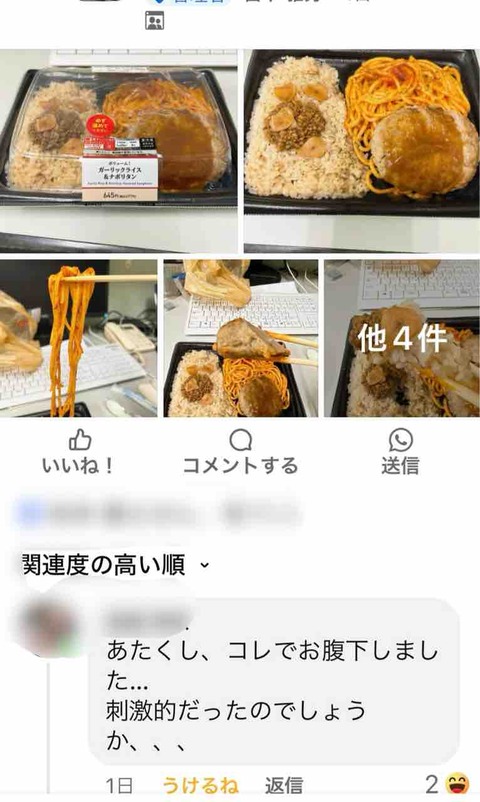Image resolution: width=480 pixels, height=802 pixels.
Task: Reply to the comment with 返信
Action: (x=284, y=785)
